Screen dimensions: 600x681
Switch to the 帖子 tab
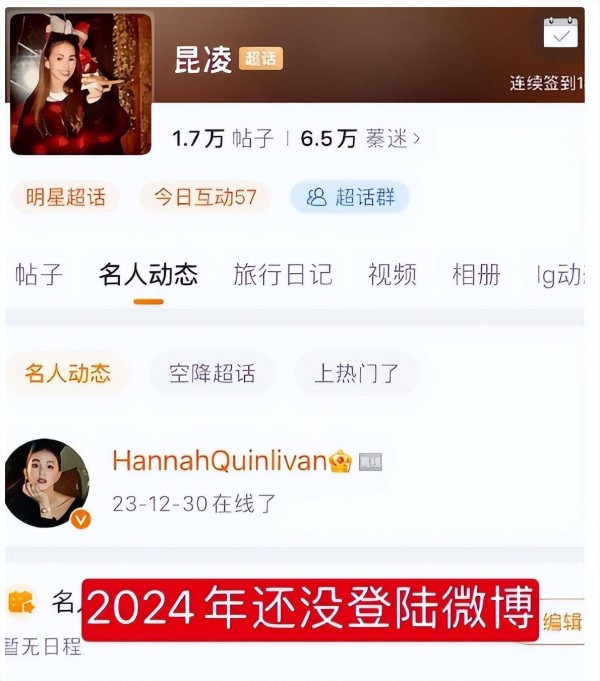click(x=40, y=275)
